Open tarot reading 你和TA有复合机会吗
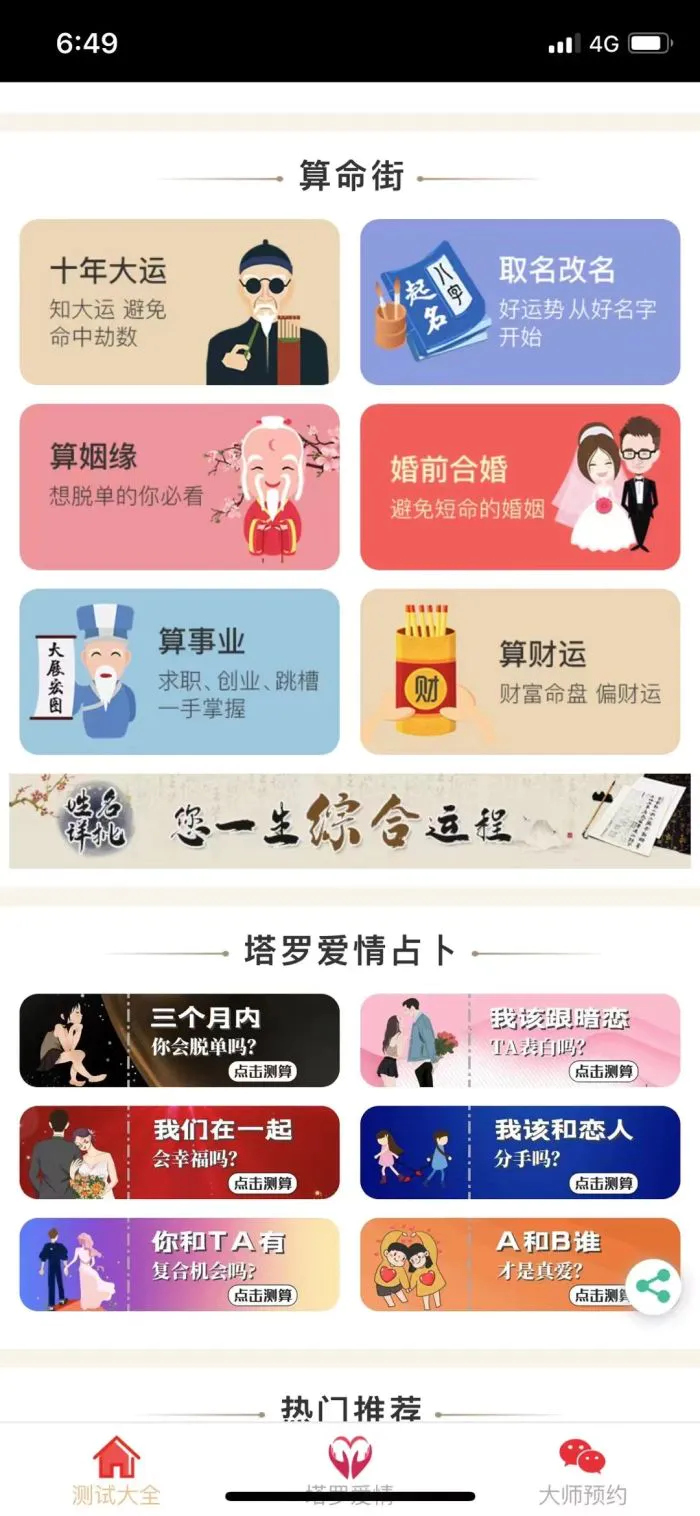Image resolution: width=700 pixels, height=1516 pixels. coord(179,1264)
